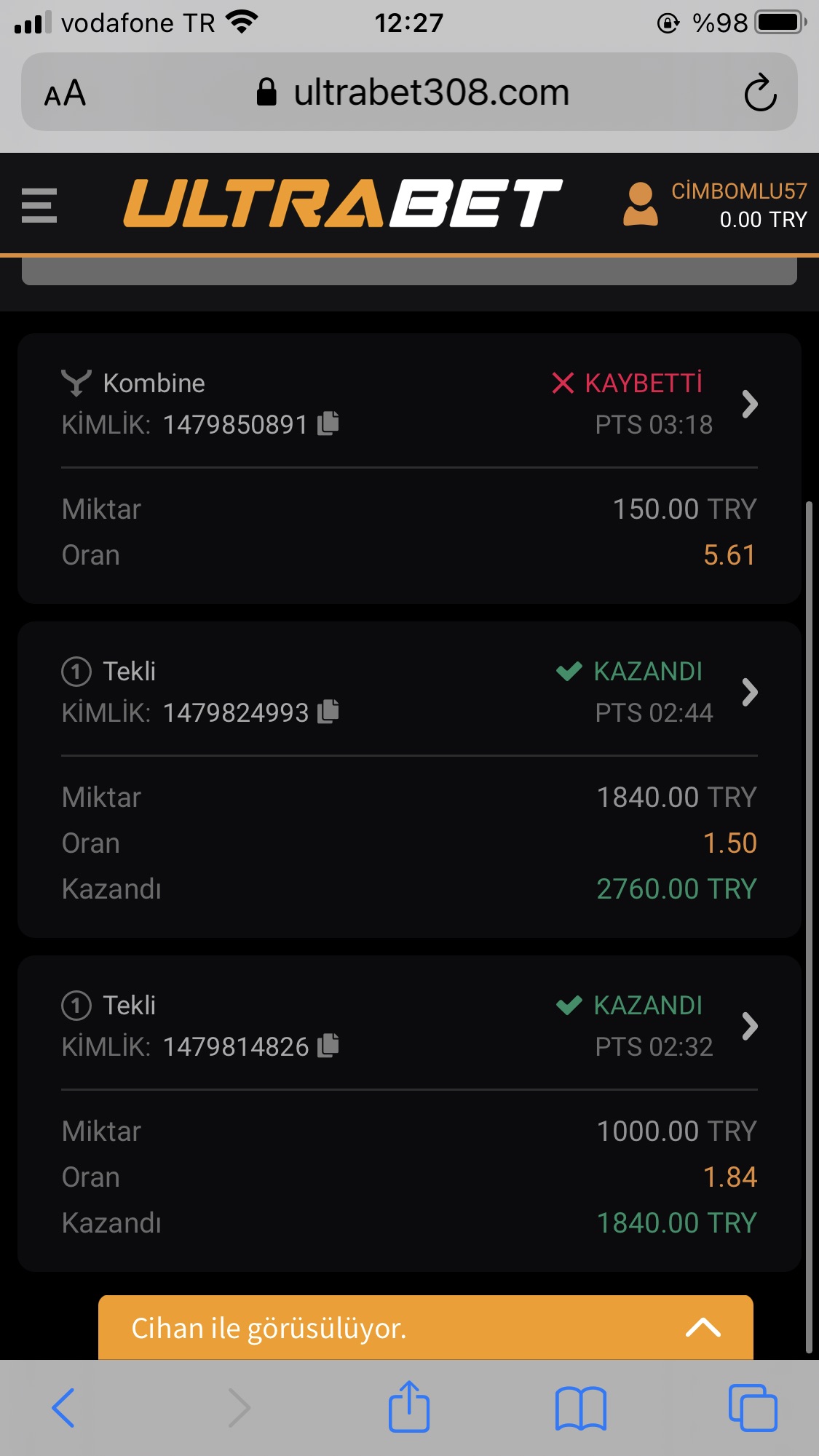819x1456 pixels.
Task: Tap the ultrabet308.com address bar
Action: pyautogui.click(x=413, y=92)
